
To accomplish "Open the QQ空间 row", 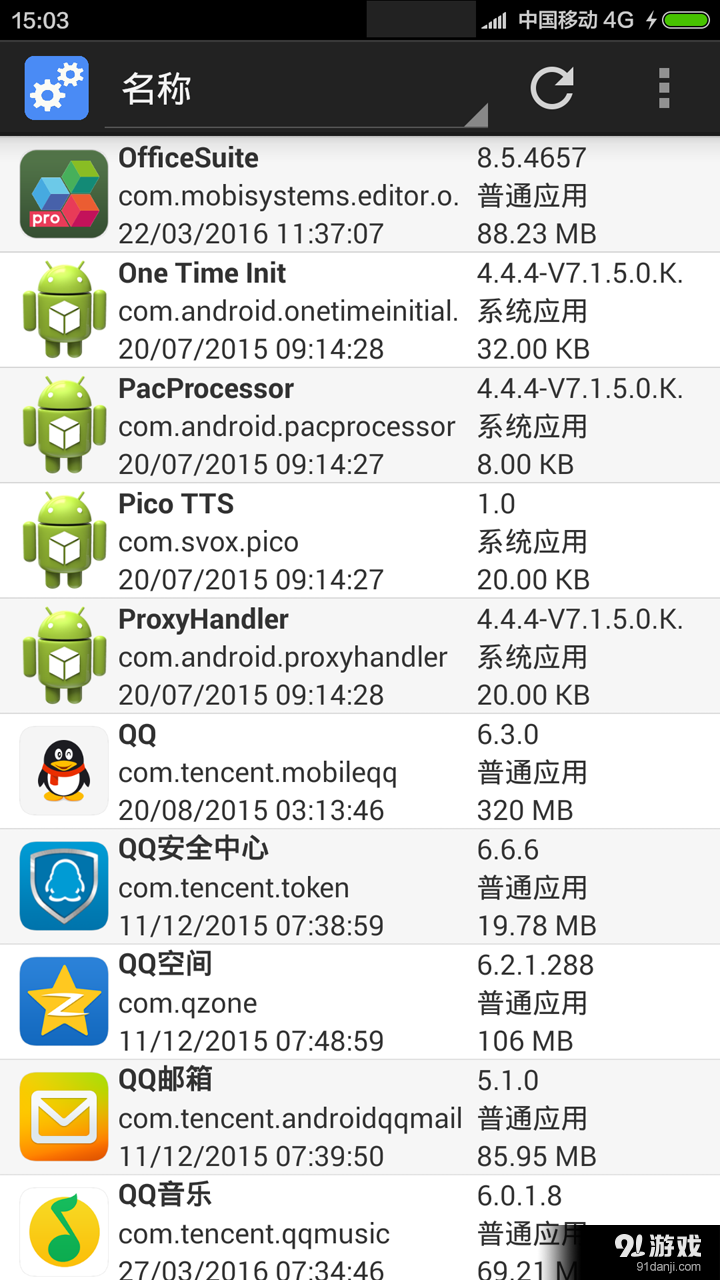I will click(360, 1002).
